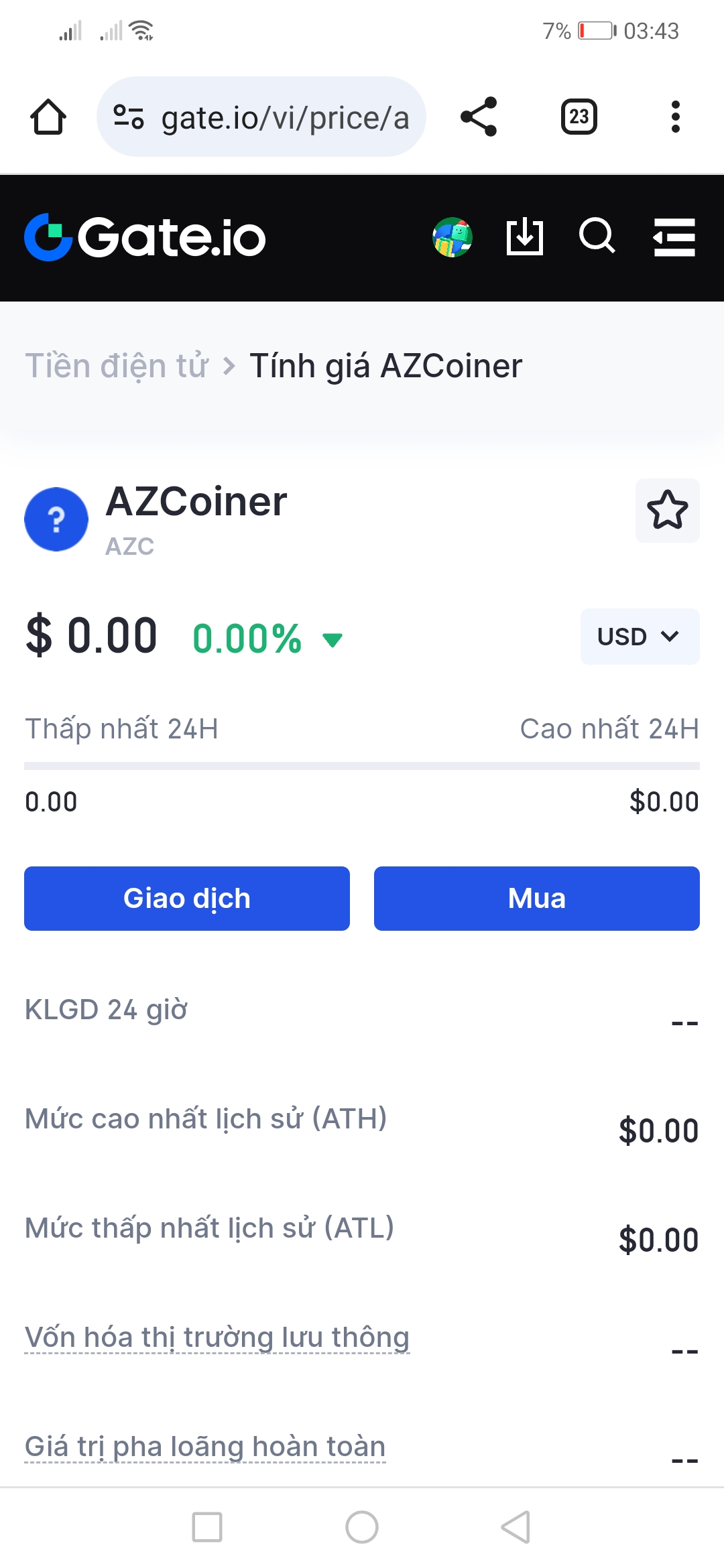Tap the Mua button
The image size is (724, 1568).
coord(536,899)
